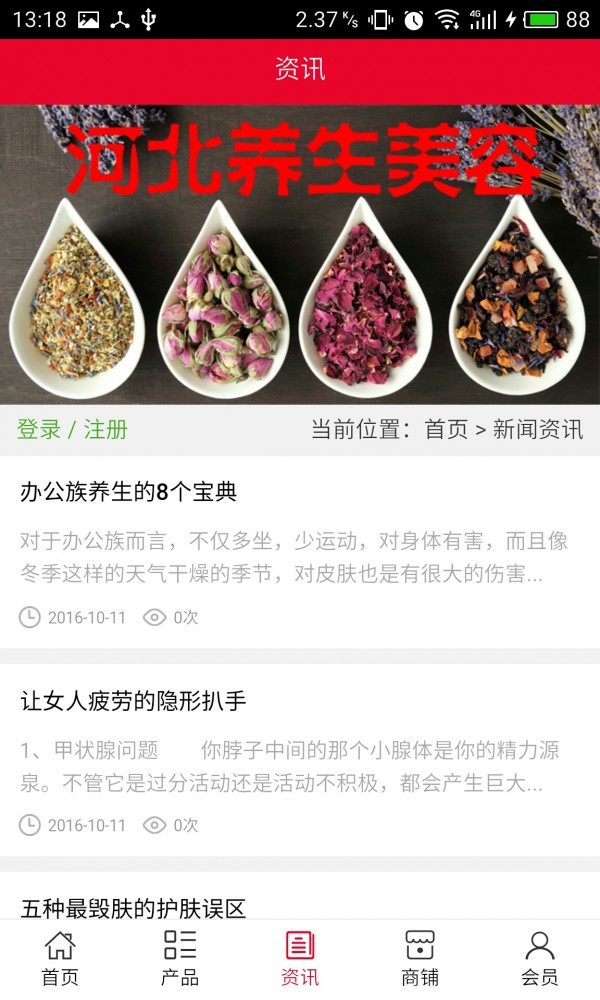The width and height of the screenshot is (600, 1000).
Task: Open article 让女人疲劳的隐形扒手
Action: [133, 700]
